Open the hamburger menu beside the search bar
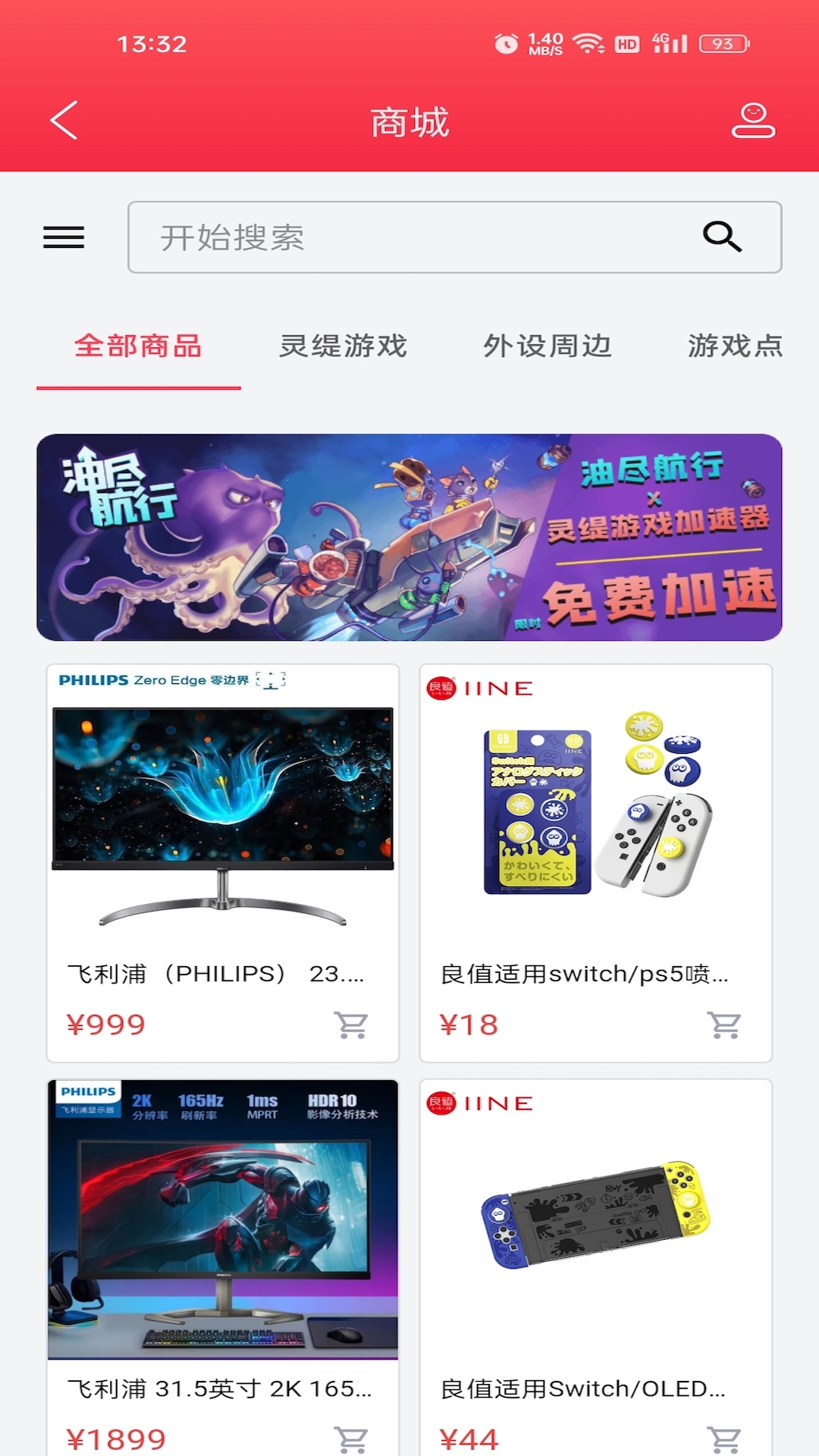The height and width of the screenshot is (1456, 819). tap(64, 237)
